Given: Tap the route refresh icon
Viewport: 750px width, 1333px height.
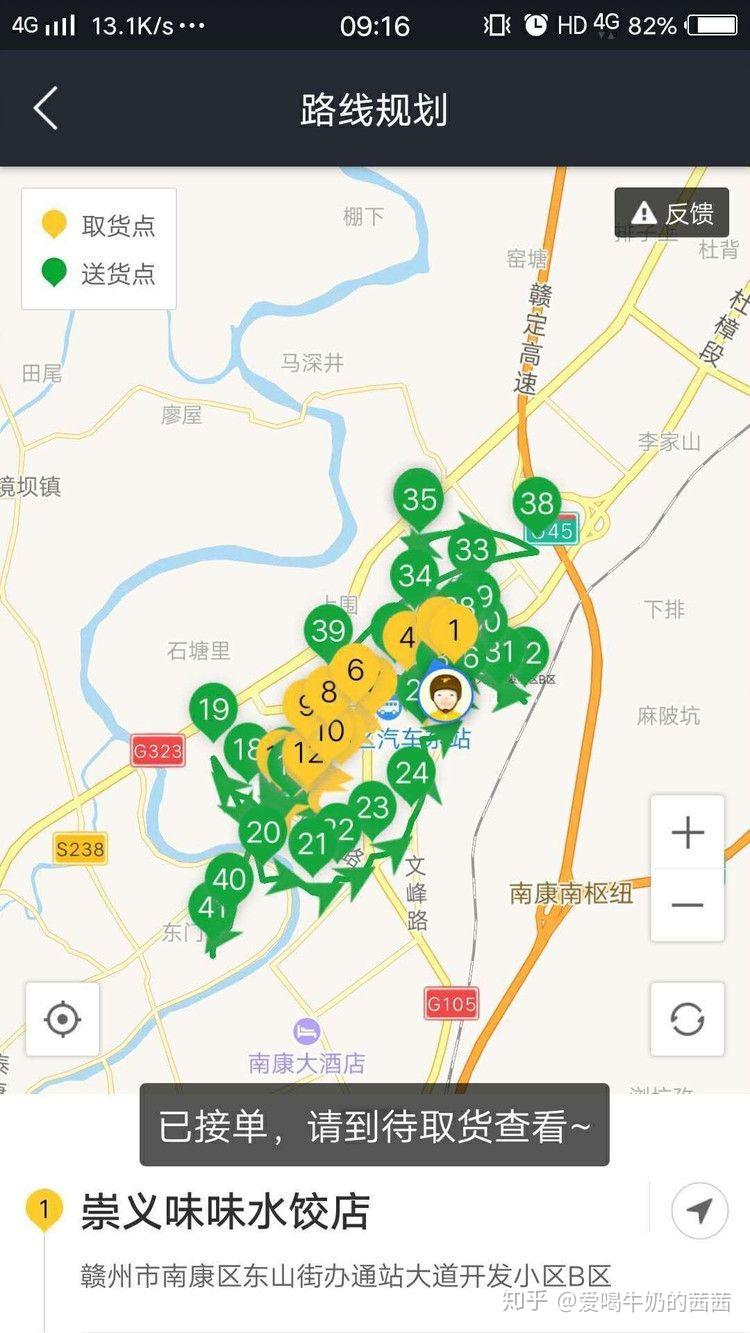Looking at the screenshot, I should click(687, 1020).
